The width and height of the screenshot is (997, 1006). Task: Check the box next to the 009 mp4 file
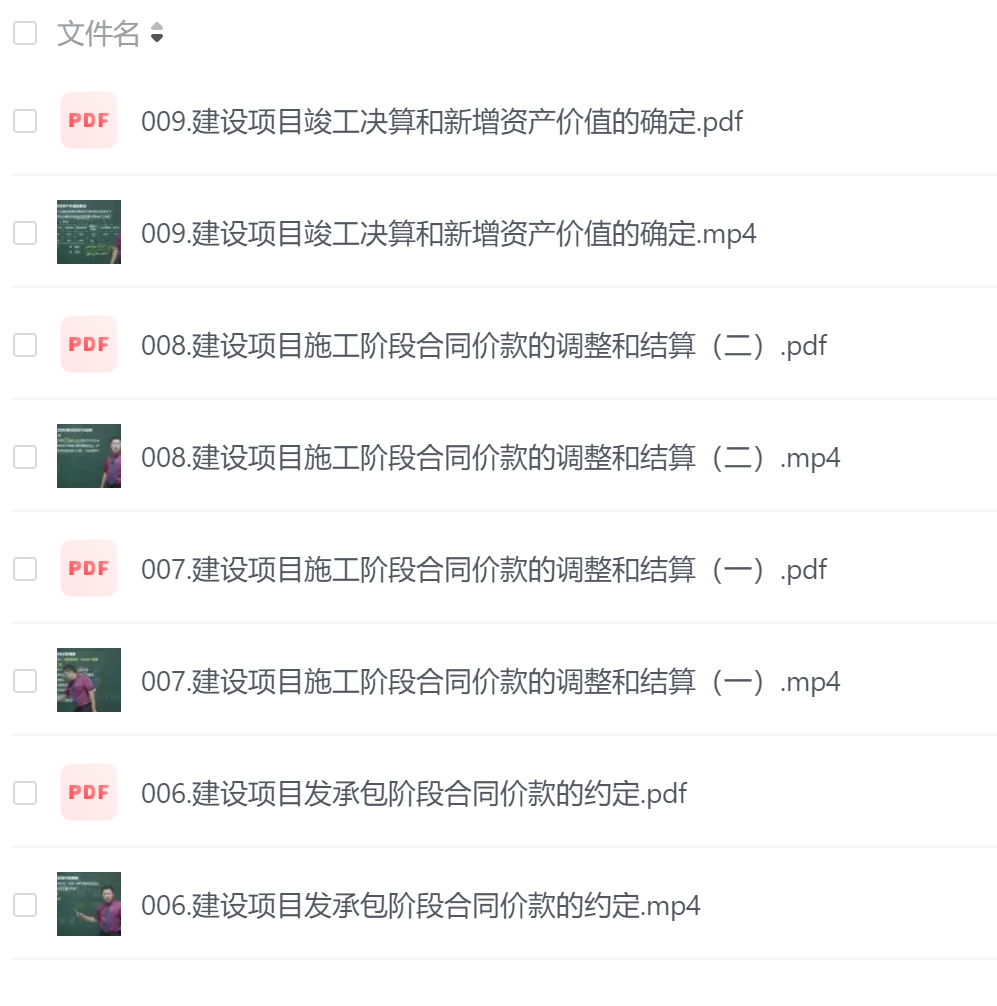(25, 233)
